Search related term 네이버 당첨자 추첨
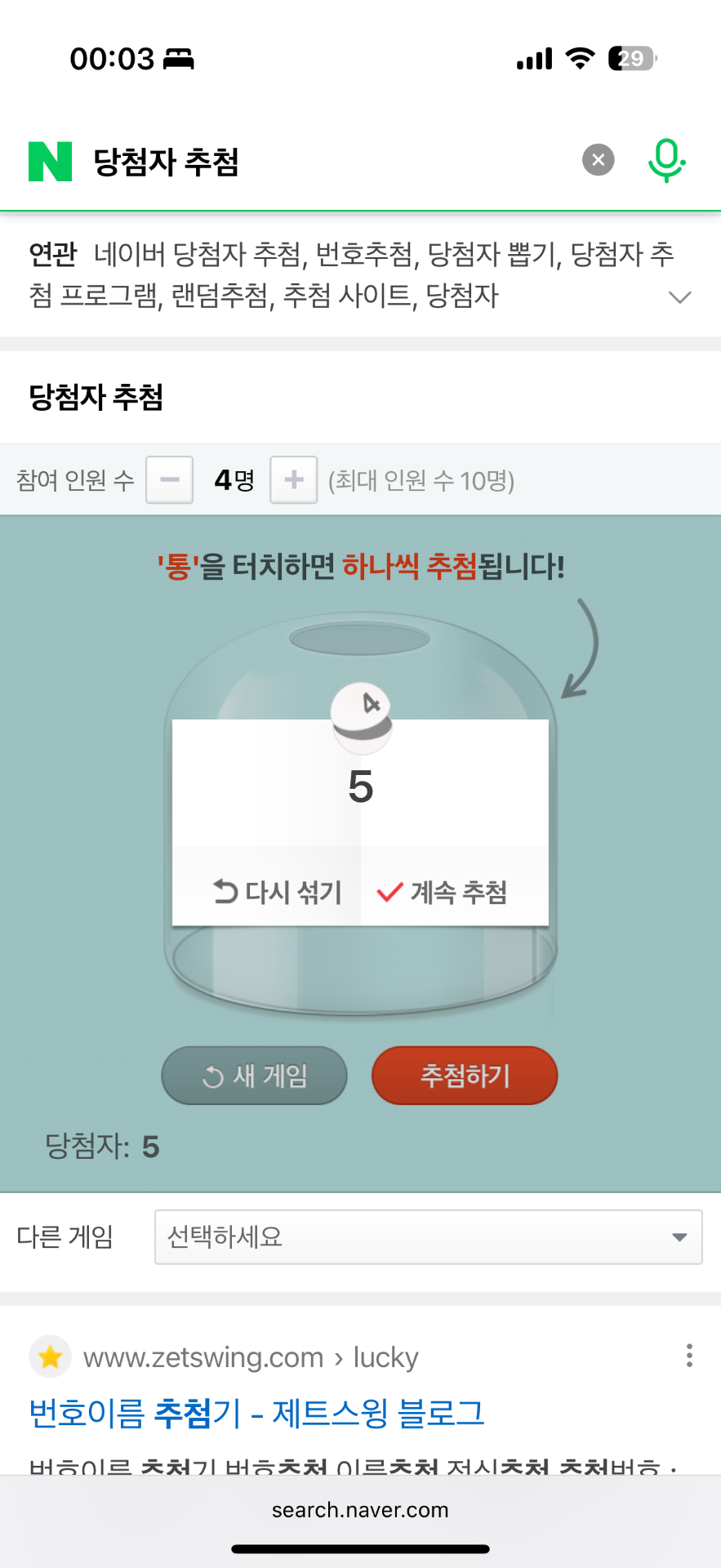Image resolution: width=721 pixels, height=1568 pixels. [197, 255]
